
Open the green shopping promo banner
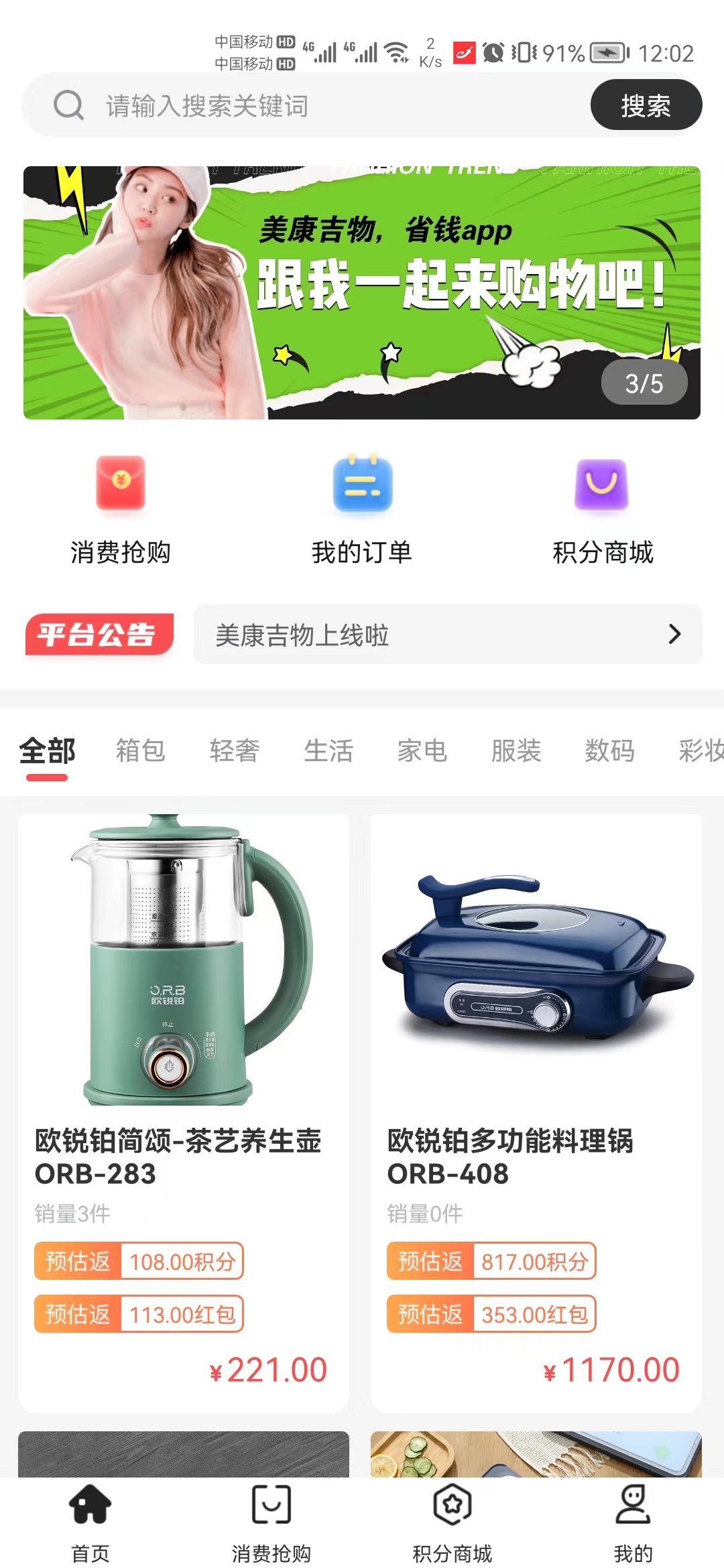point(362,292)
